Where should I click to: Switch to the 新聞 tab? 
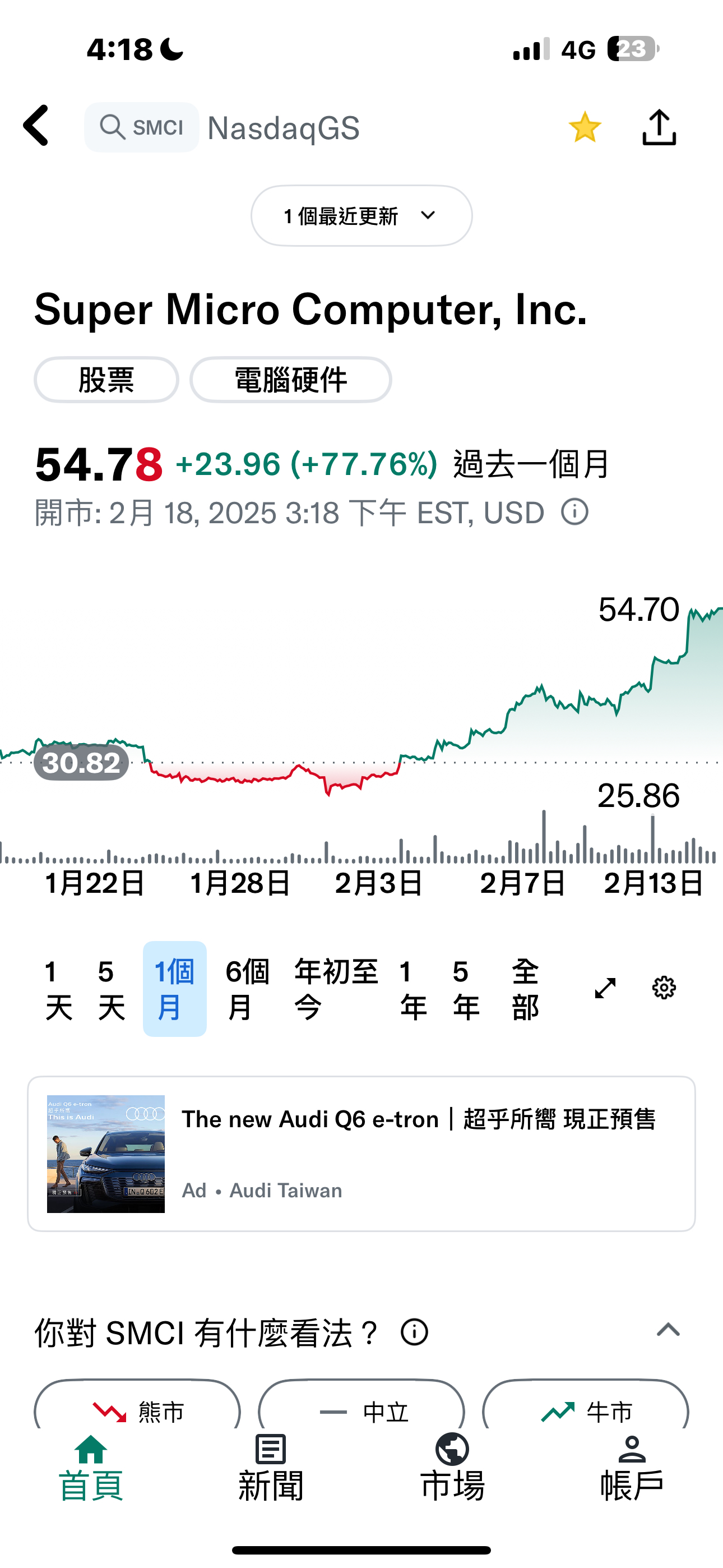(271, 1467)
